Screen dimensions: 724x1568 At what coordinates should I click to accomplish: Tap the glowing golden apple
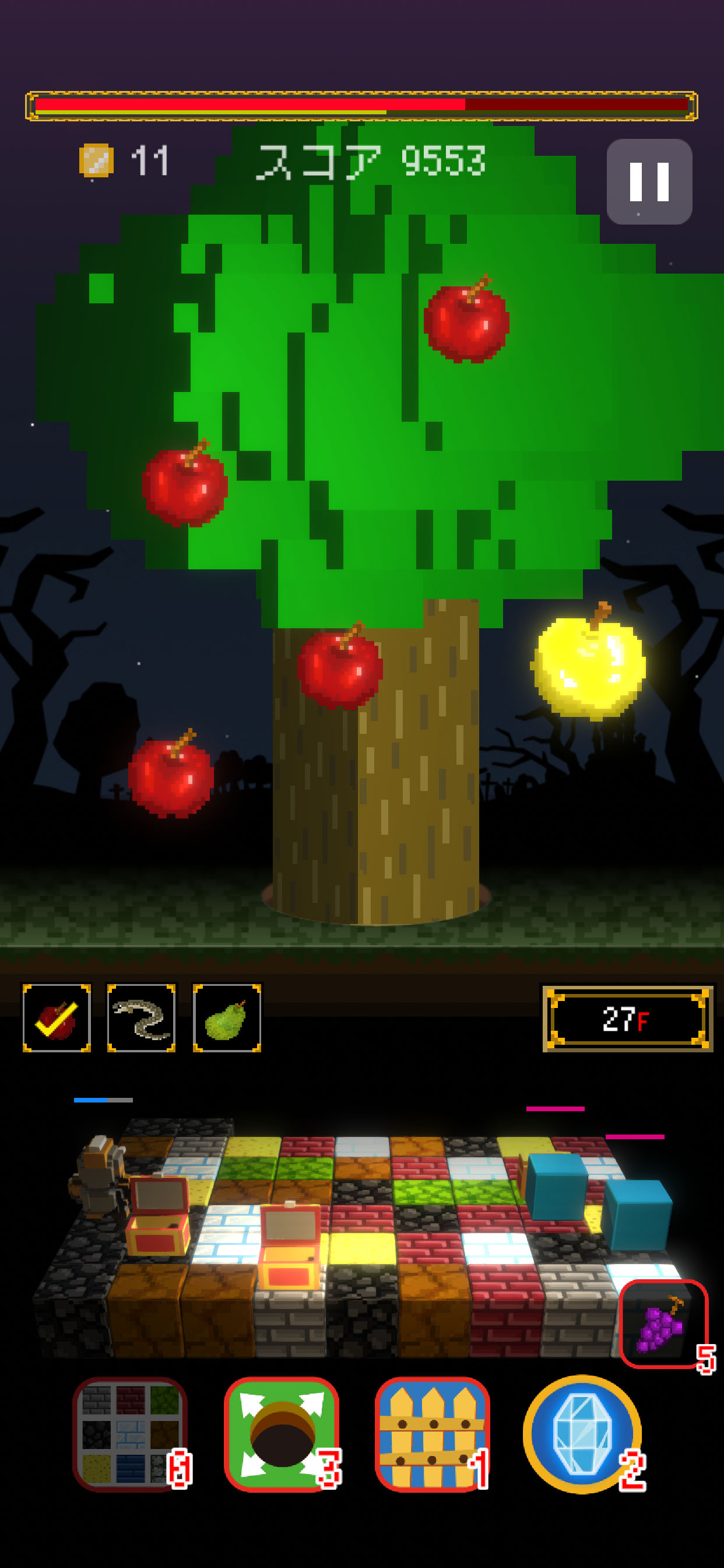tap(589, 663)
